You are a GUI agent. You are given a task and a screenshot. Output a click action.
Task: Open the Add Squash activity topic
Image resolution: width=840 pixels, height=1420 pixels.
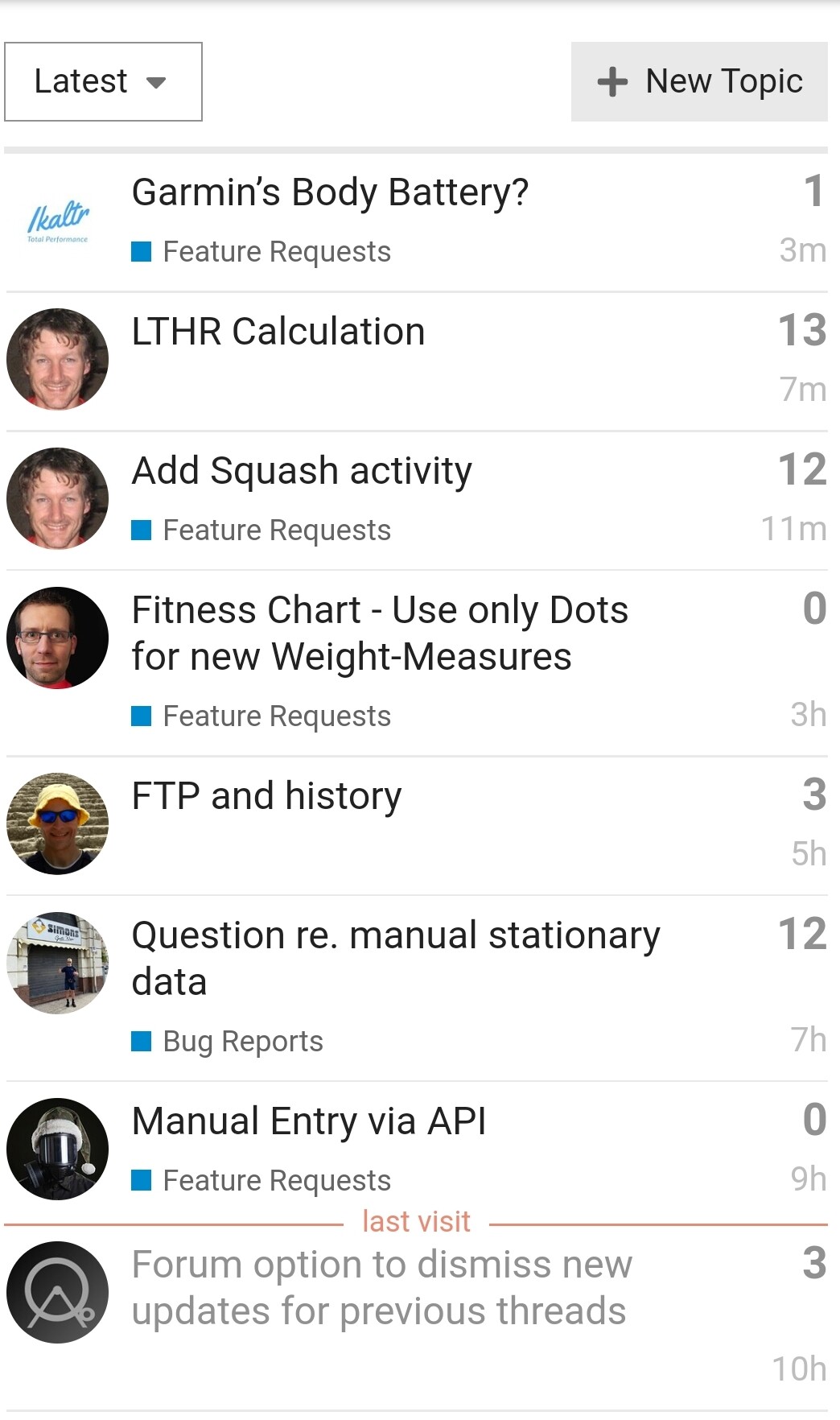302,471
